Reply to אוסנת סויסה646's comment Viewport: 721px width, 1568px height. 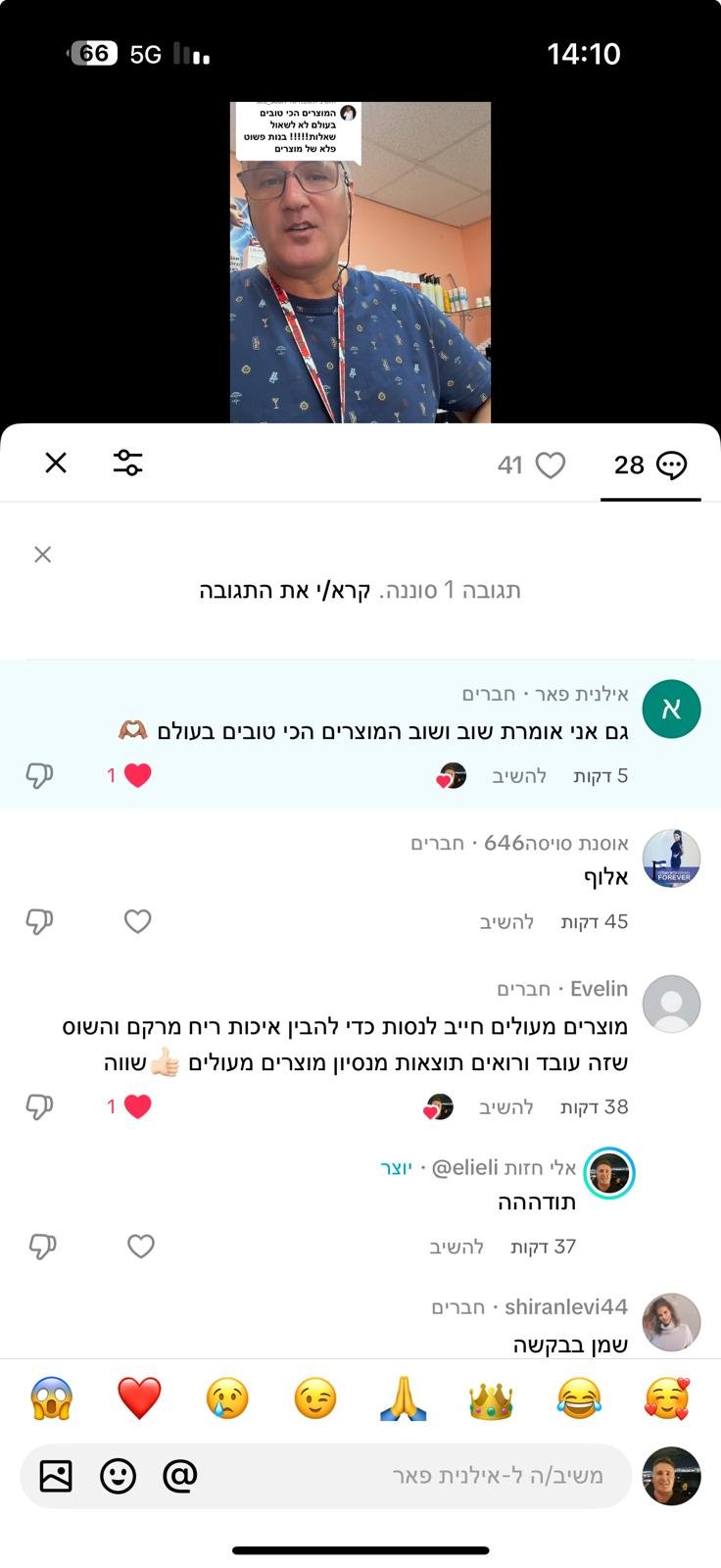pos(506,921)
